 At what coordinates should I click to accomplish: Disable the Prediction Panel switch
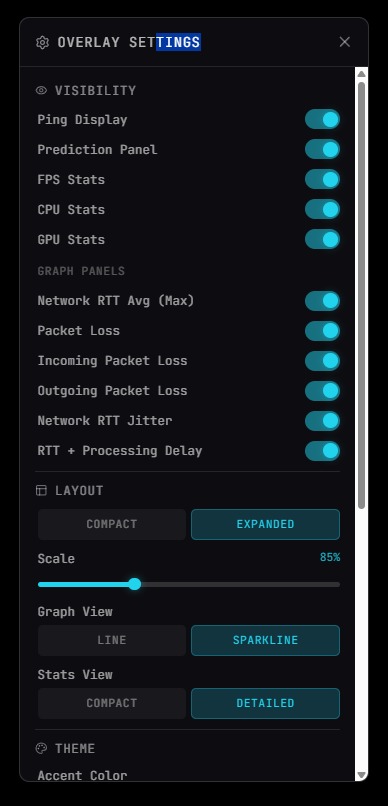[x=322, y=150]
